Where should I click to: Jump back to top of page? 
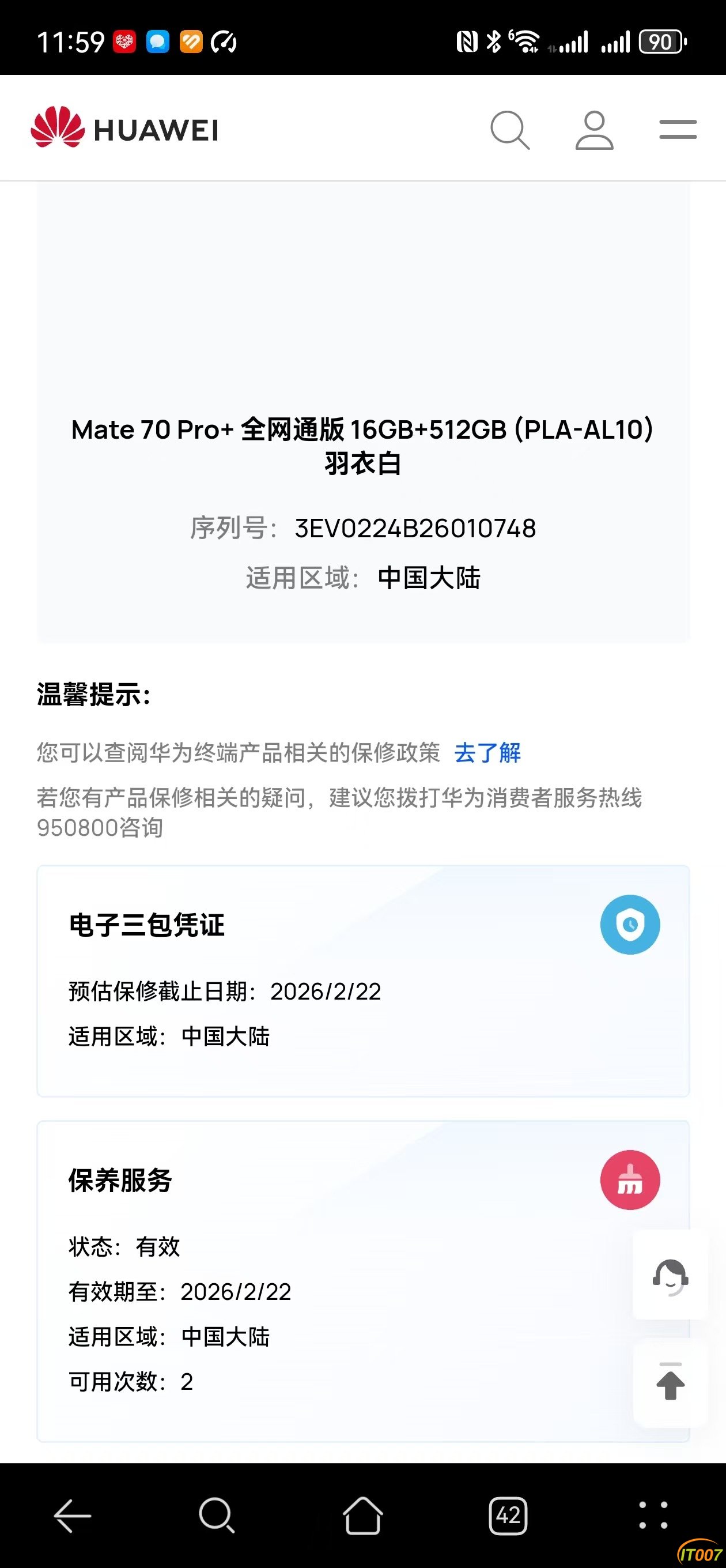click(x=670, y=1382)
